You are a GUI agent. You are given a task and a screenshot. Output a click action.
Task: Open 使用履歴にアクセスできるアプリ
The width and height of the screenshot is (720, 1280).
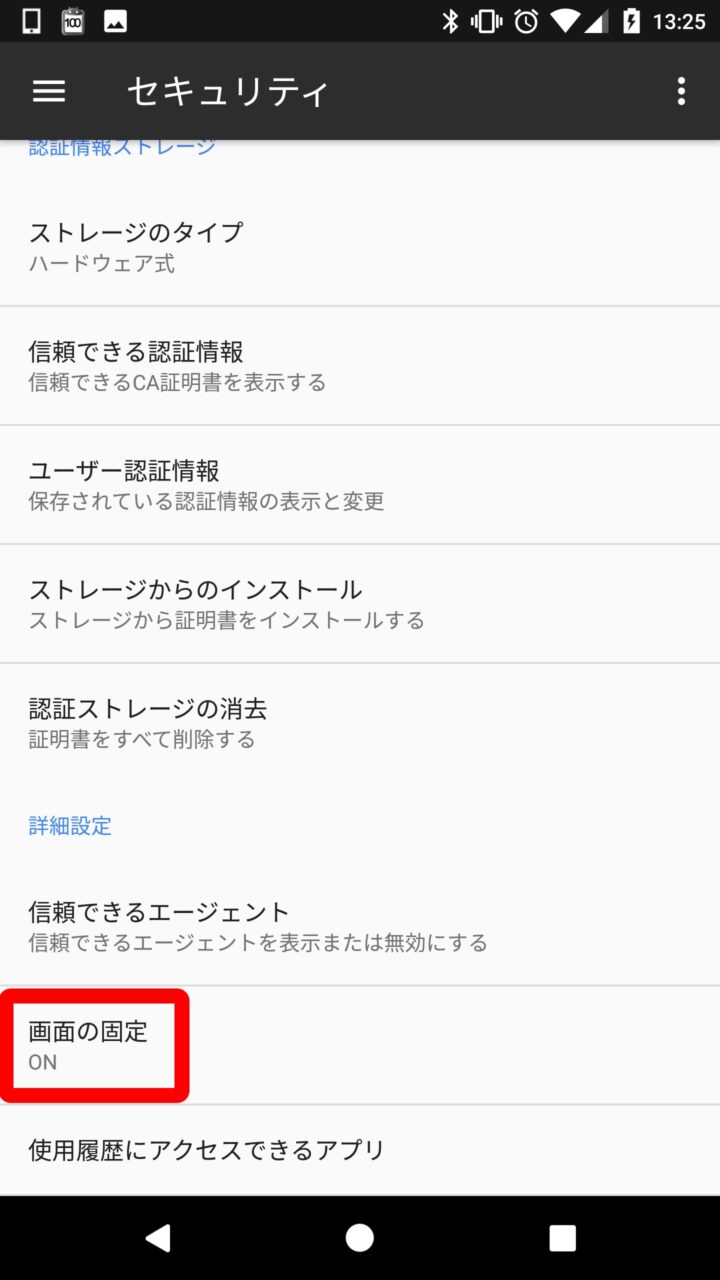tap(360, 1150)
